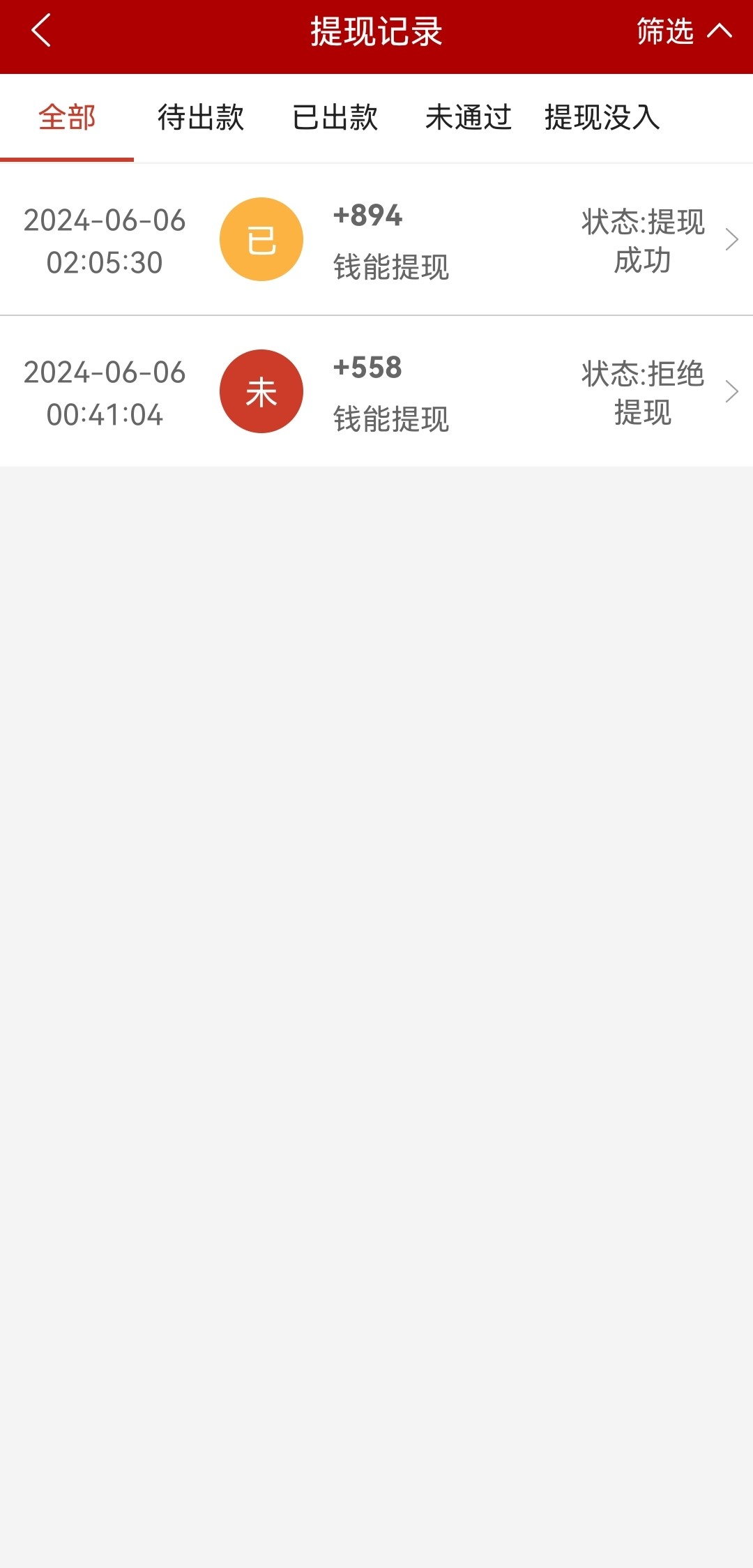Open the 筛选 filter dropdown
Screen dimensions: 753x1568
(x=683, y=31)
